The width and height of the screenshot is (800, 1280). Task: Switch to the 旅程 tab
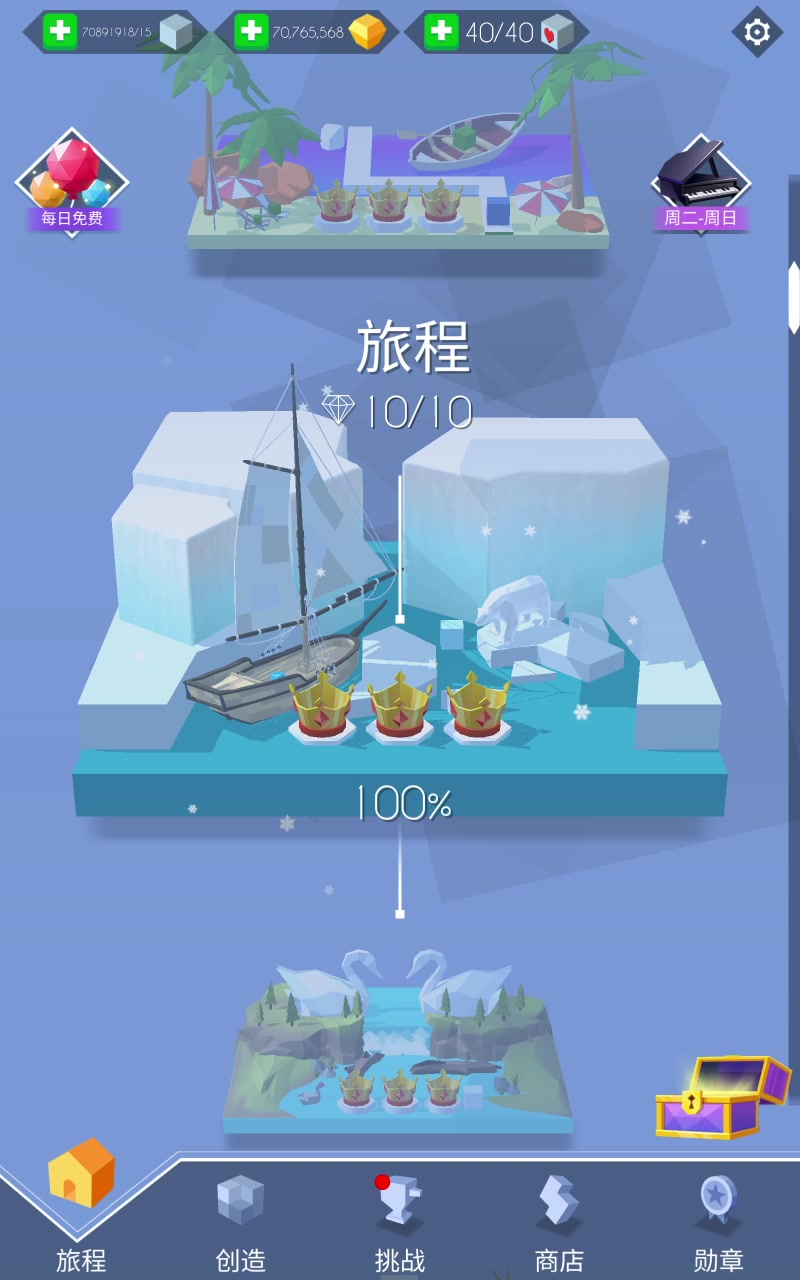[81, 1207]
